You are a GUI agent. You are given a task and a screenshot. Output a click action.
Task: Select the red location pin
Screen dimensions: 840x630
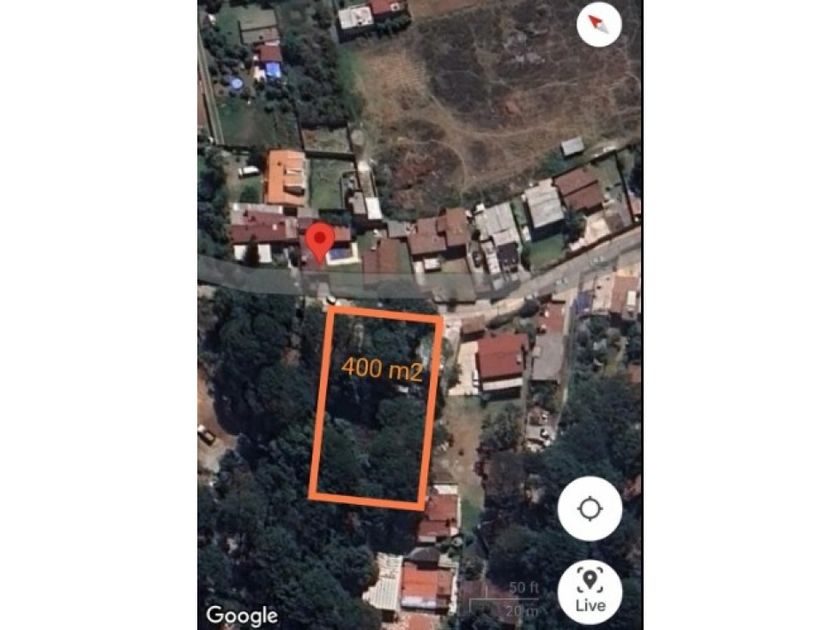point(319,241)
